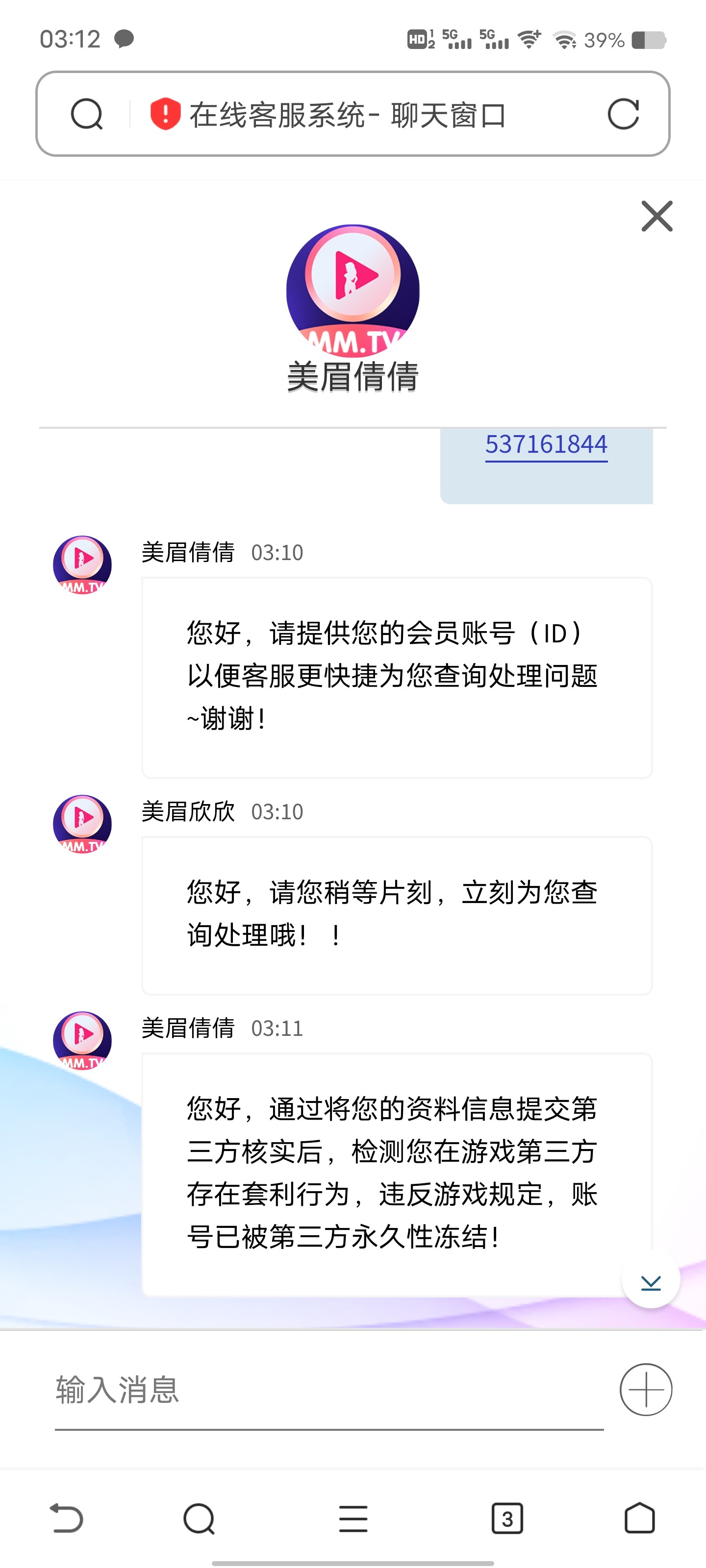The image size is (706, 1568).
Task: Focus the 输入消息 message field
Action: tap(329, 1390)
